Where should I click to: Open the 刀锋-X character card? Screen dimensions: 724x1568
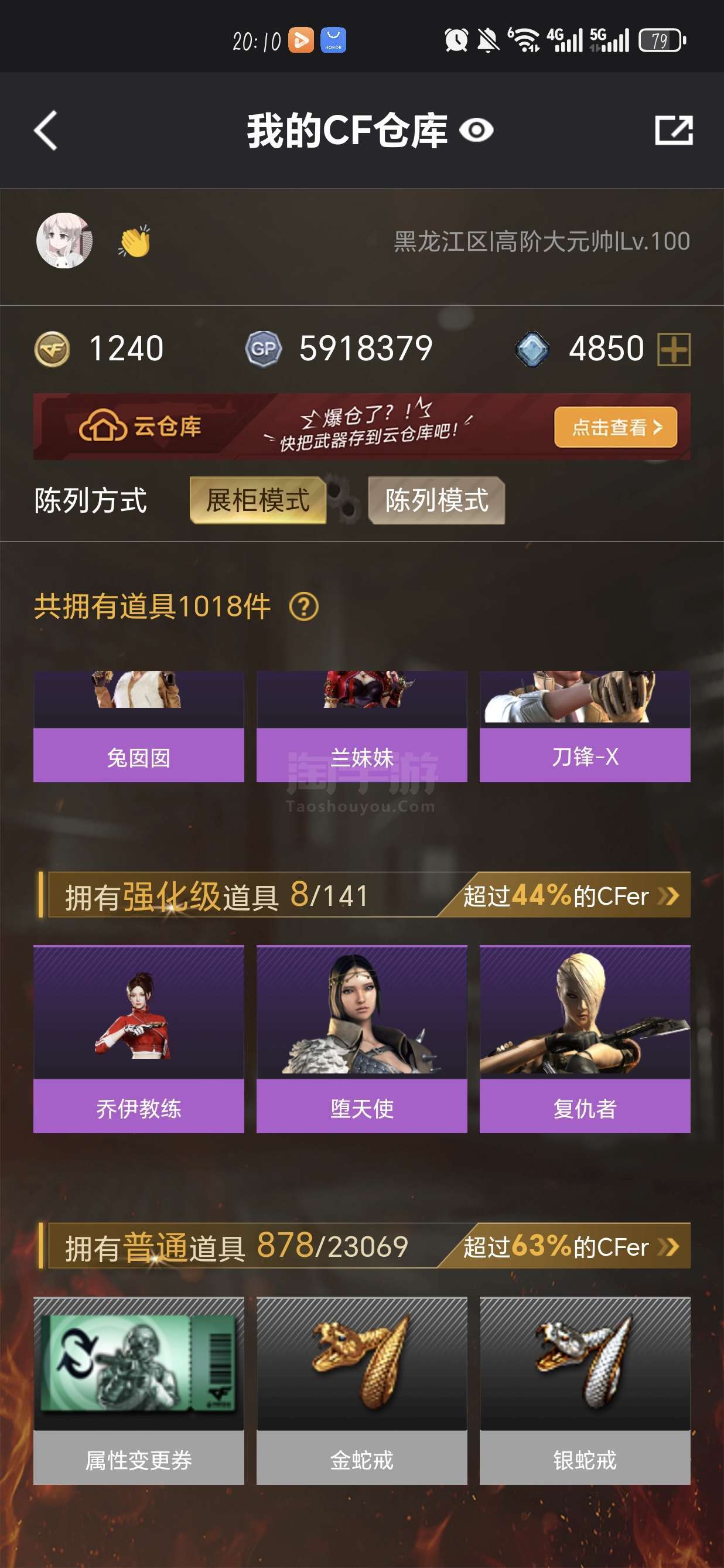[x=585, y=727]
